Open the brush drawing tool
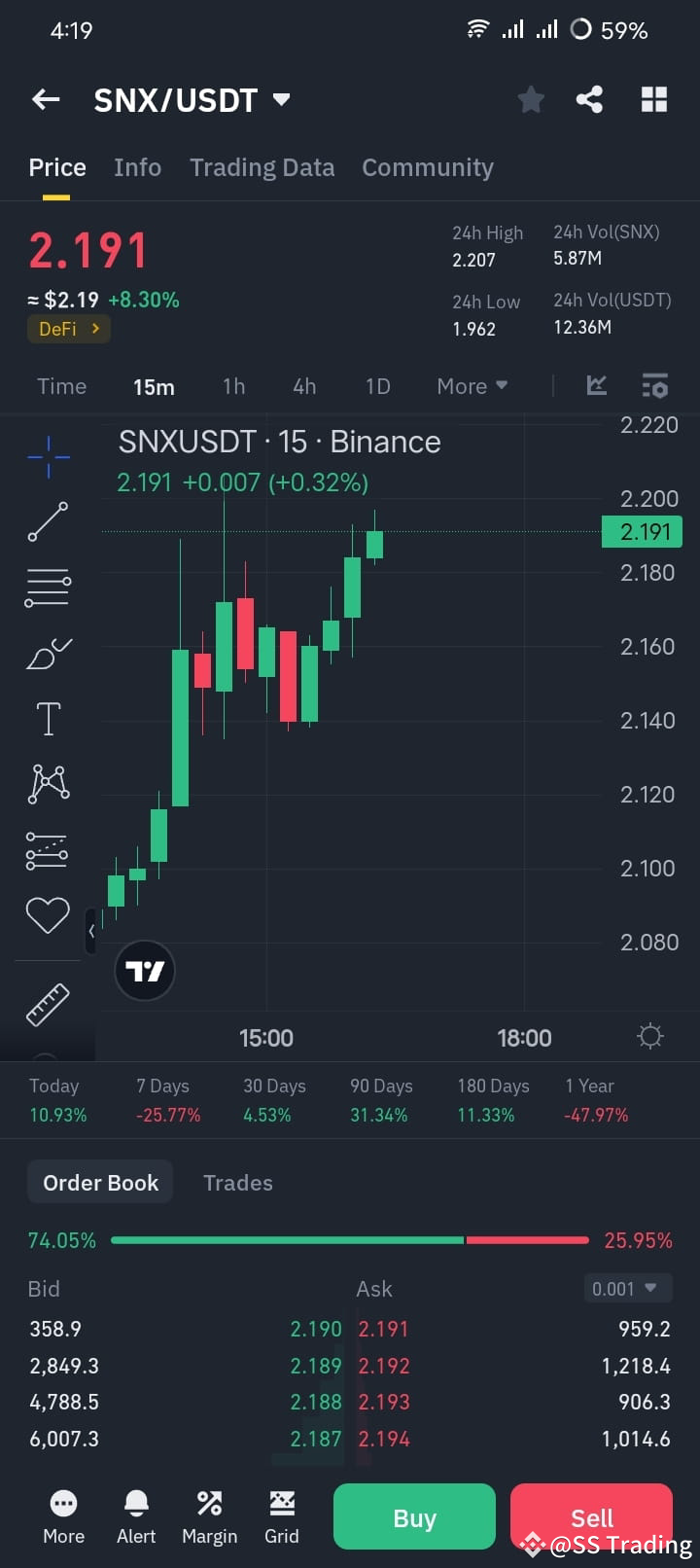Screen dimensions: 700x1568 pos(47,653)
